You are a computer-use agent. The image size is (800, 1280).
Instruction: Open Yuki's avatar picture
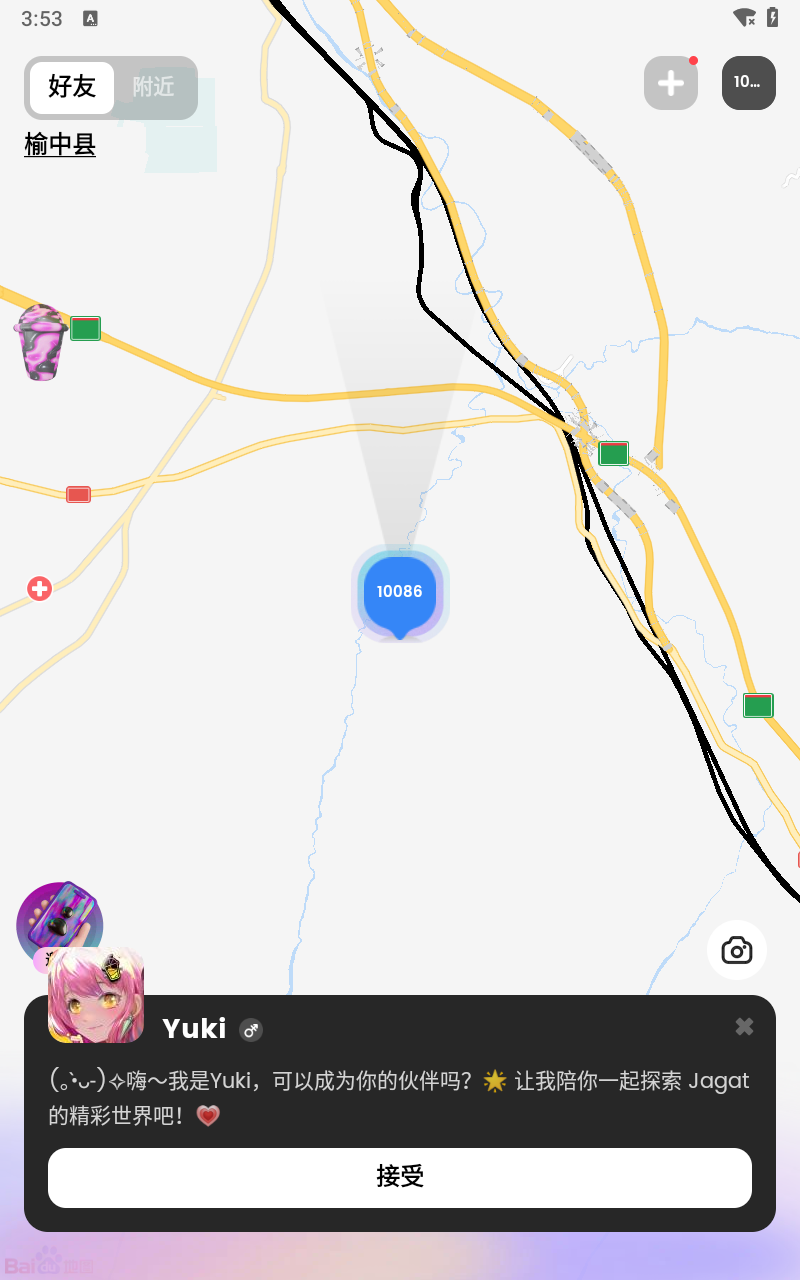pos(96,995)
